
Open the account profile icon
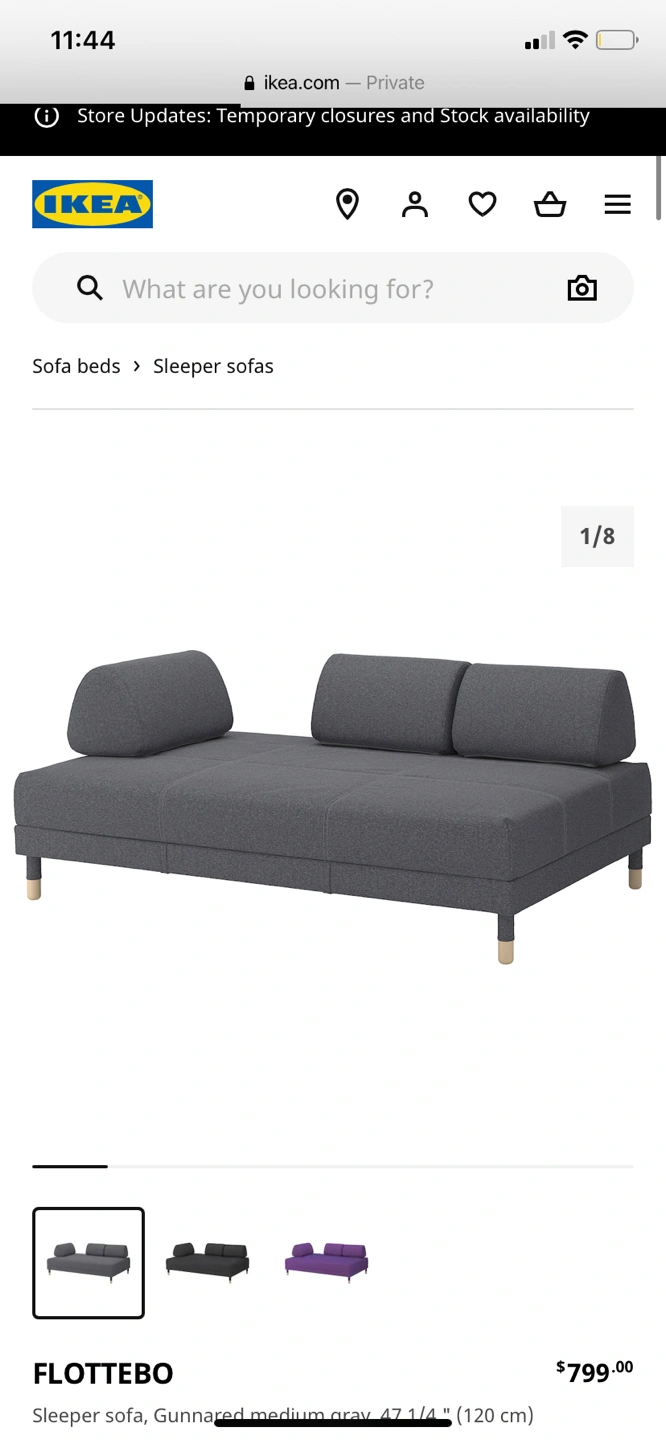click(x=414, y=205)
